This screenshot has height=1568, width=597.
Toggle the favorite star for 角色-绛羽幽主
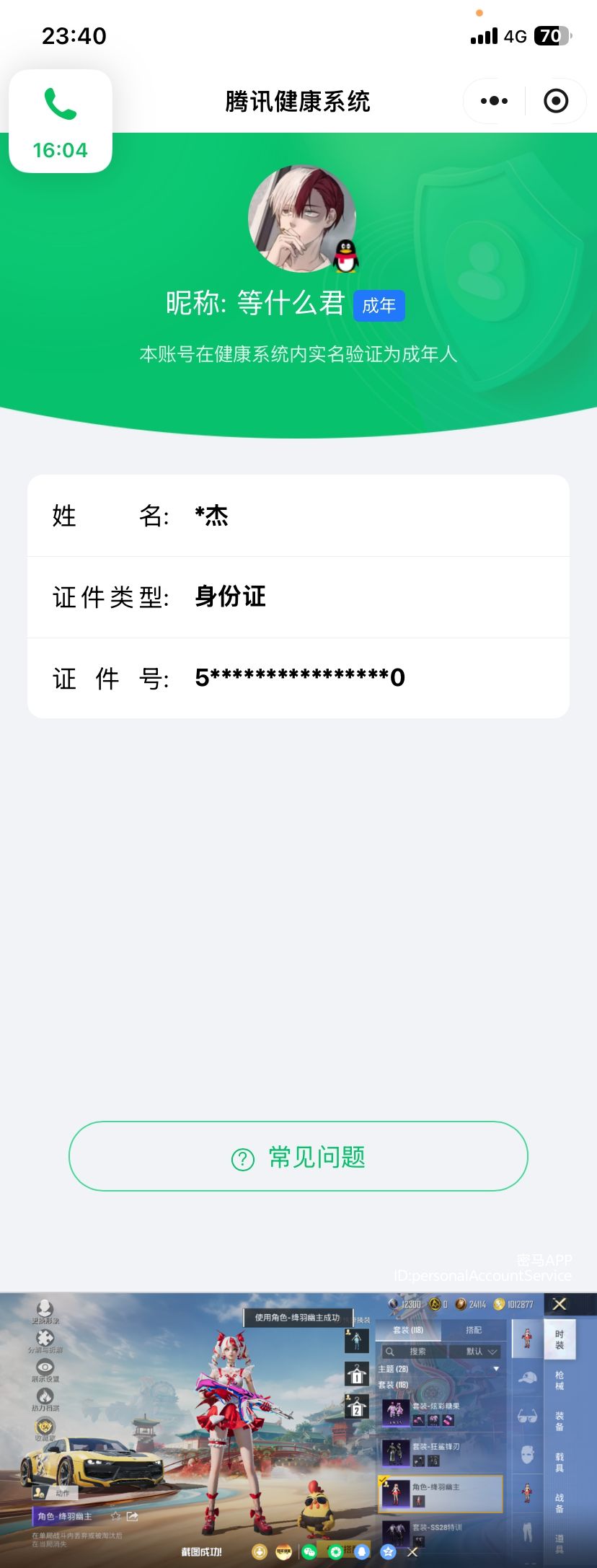(116, 1516)
